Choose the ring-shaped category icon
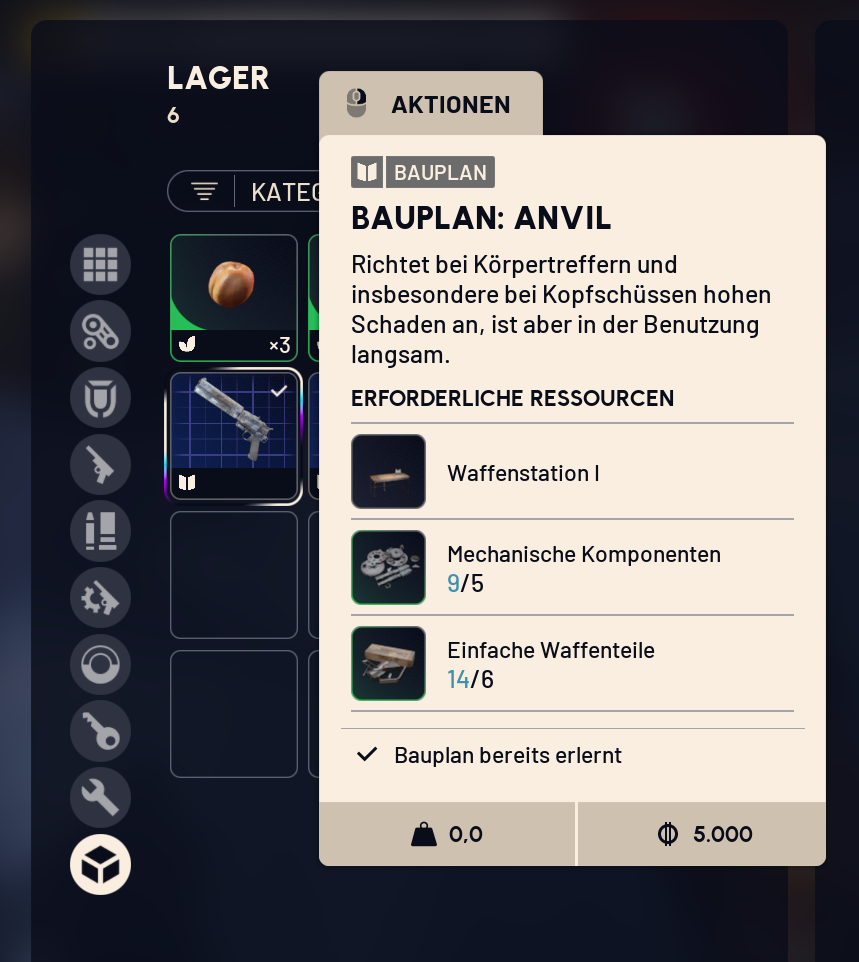Viewport: 859px width, 962px height. point(100,665)
